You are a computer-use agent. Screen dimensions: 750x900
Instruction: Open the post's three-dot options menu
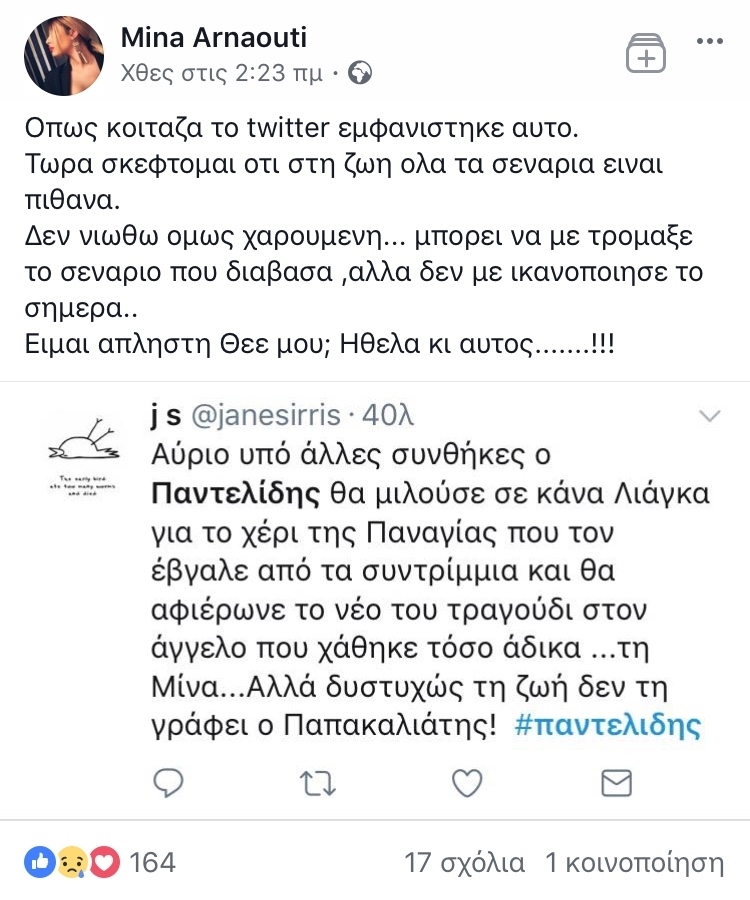[x=707, y=42]
